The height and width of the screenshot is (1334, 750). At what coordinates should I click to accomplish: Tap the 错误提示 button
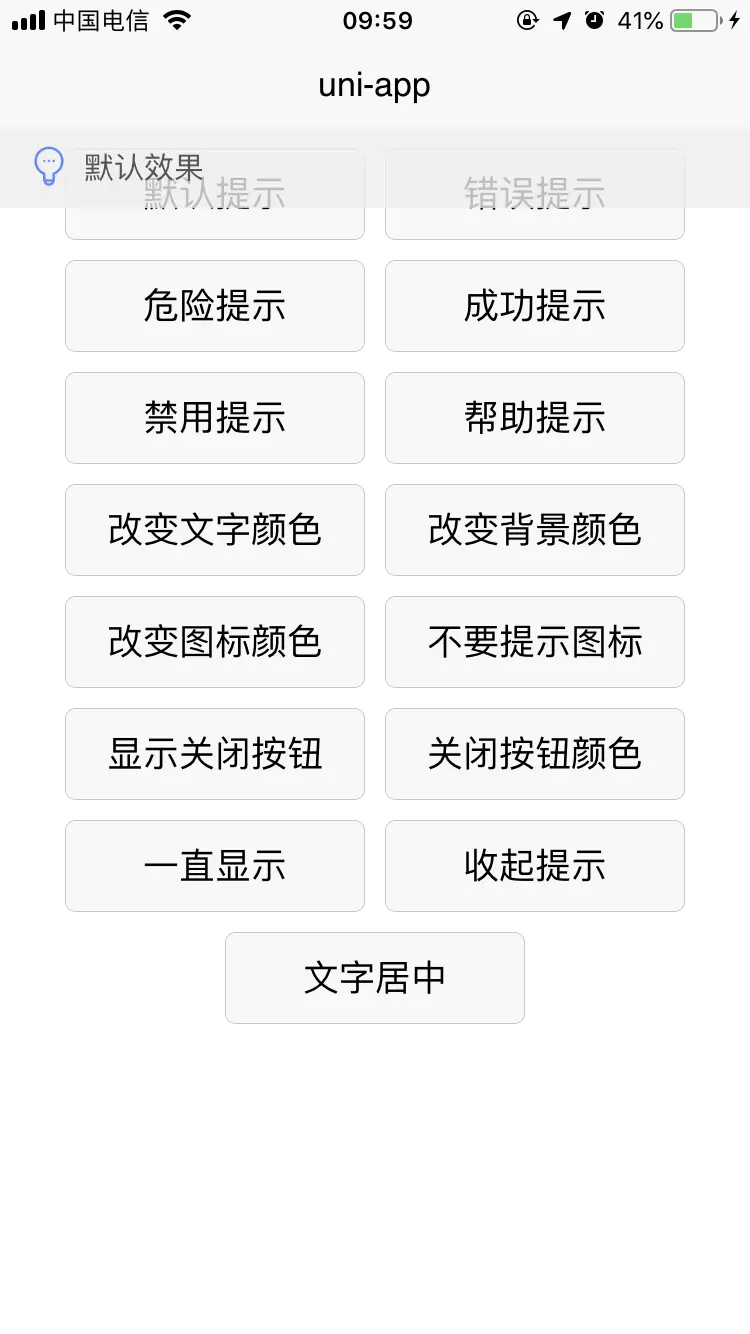[x=535, y=222]
